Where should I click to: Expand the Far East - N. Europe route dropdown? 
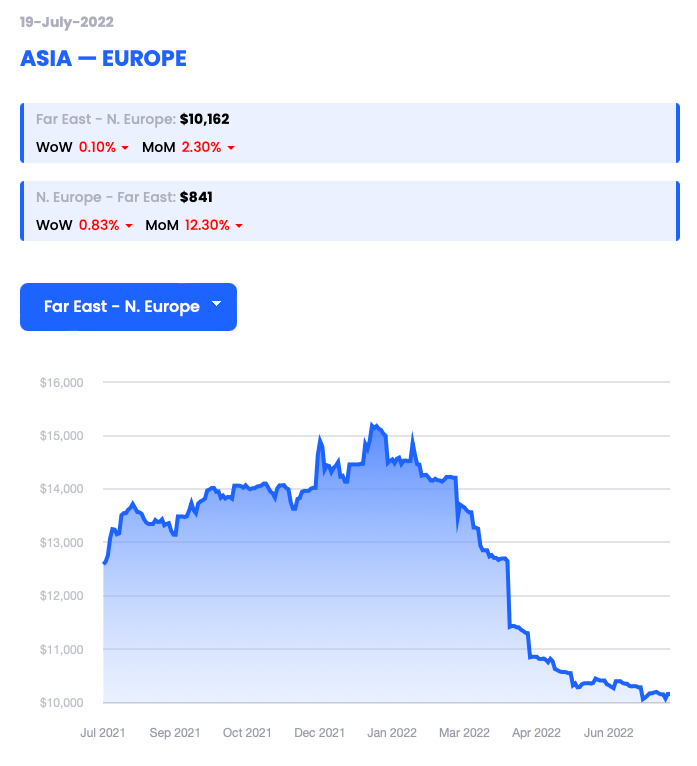click(x=128, y=307)
